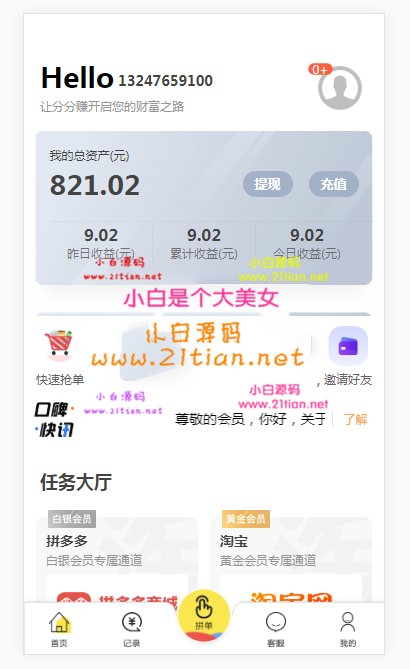The height and width of the screenshot is (669, 410).
Task: Tap the center 拼单 button
Action: (204, 616)
